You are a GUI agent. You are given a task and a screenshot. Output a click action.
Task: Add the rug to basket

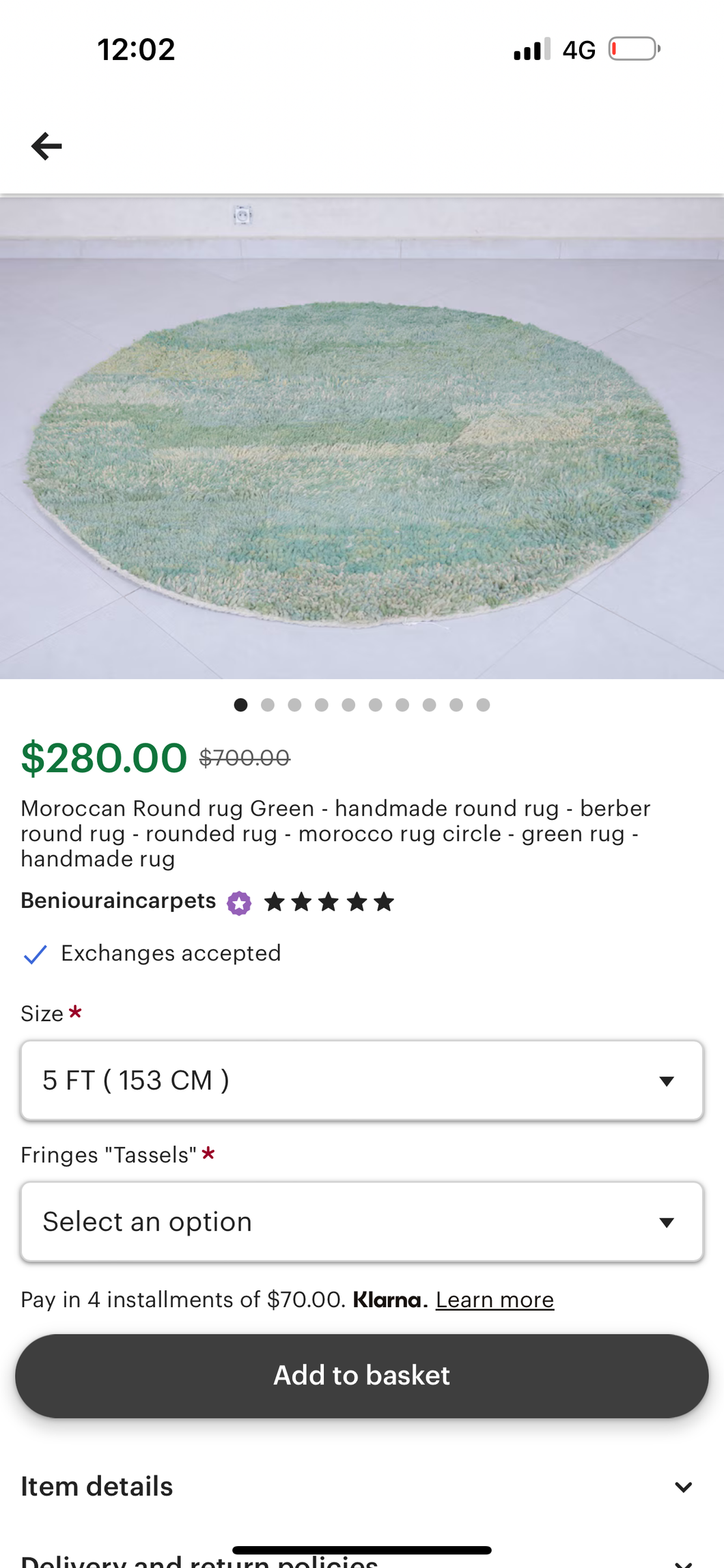(362, 1375)
